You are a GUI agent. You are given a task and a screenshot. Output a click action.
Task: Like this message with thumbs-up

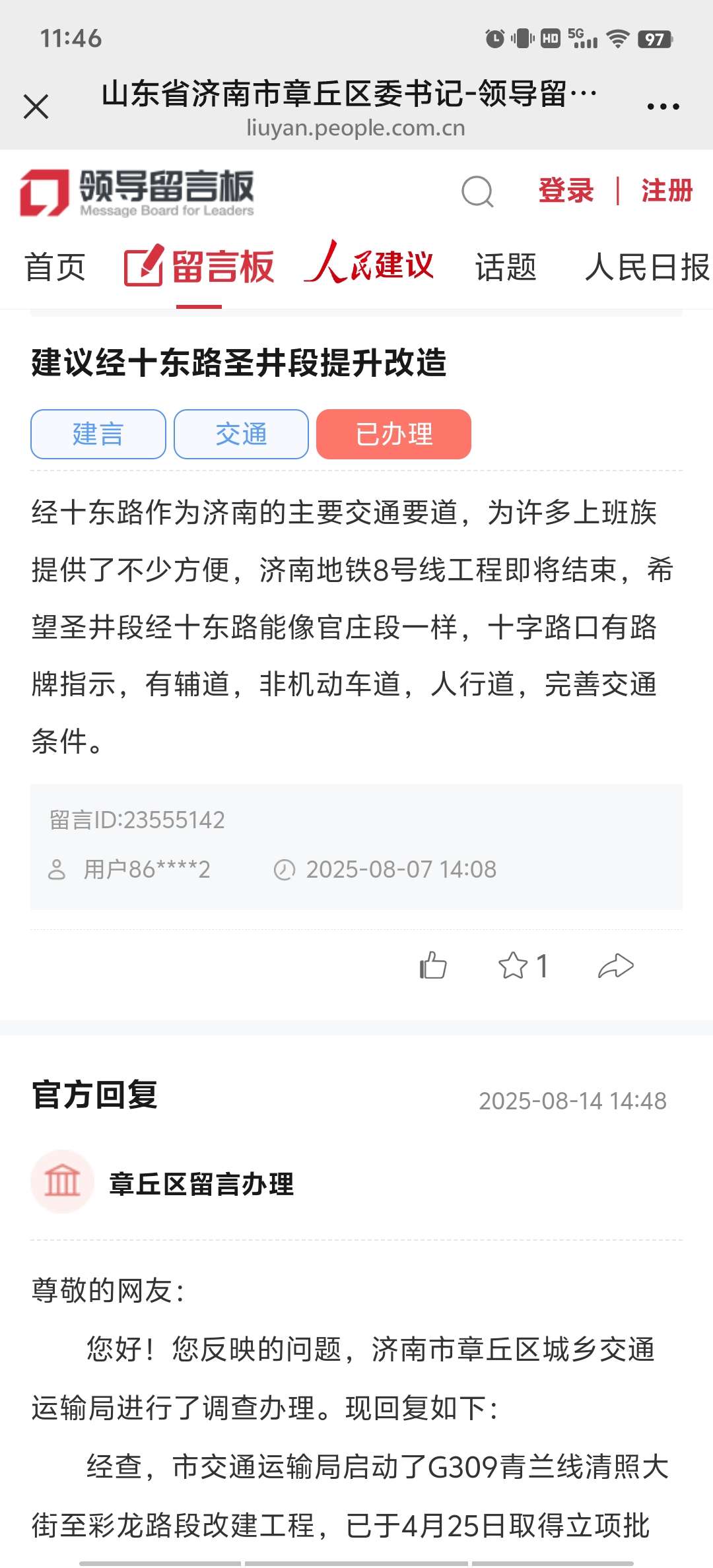(x=433, y=966)
